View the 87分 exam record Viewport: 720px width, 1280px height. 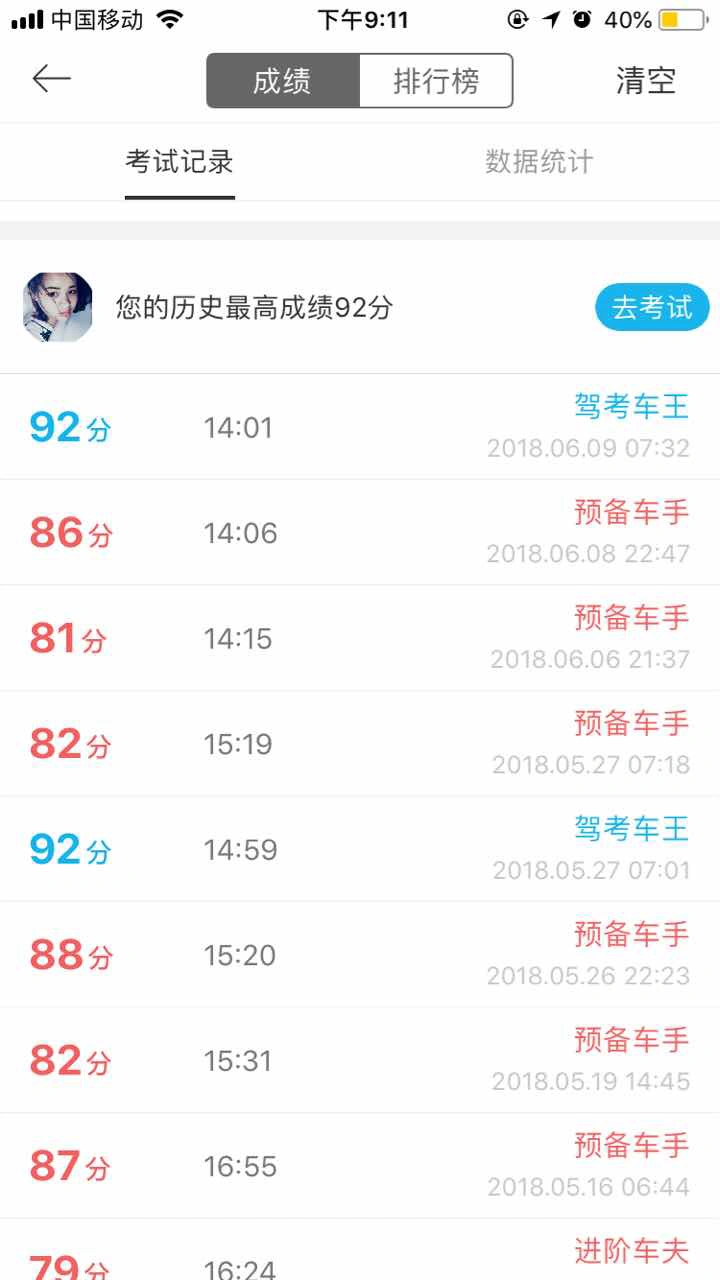coord(360,1166)
